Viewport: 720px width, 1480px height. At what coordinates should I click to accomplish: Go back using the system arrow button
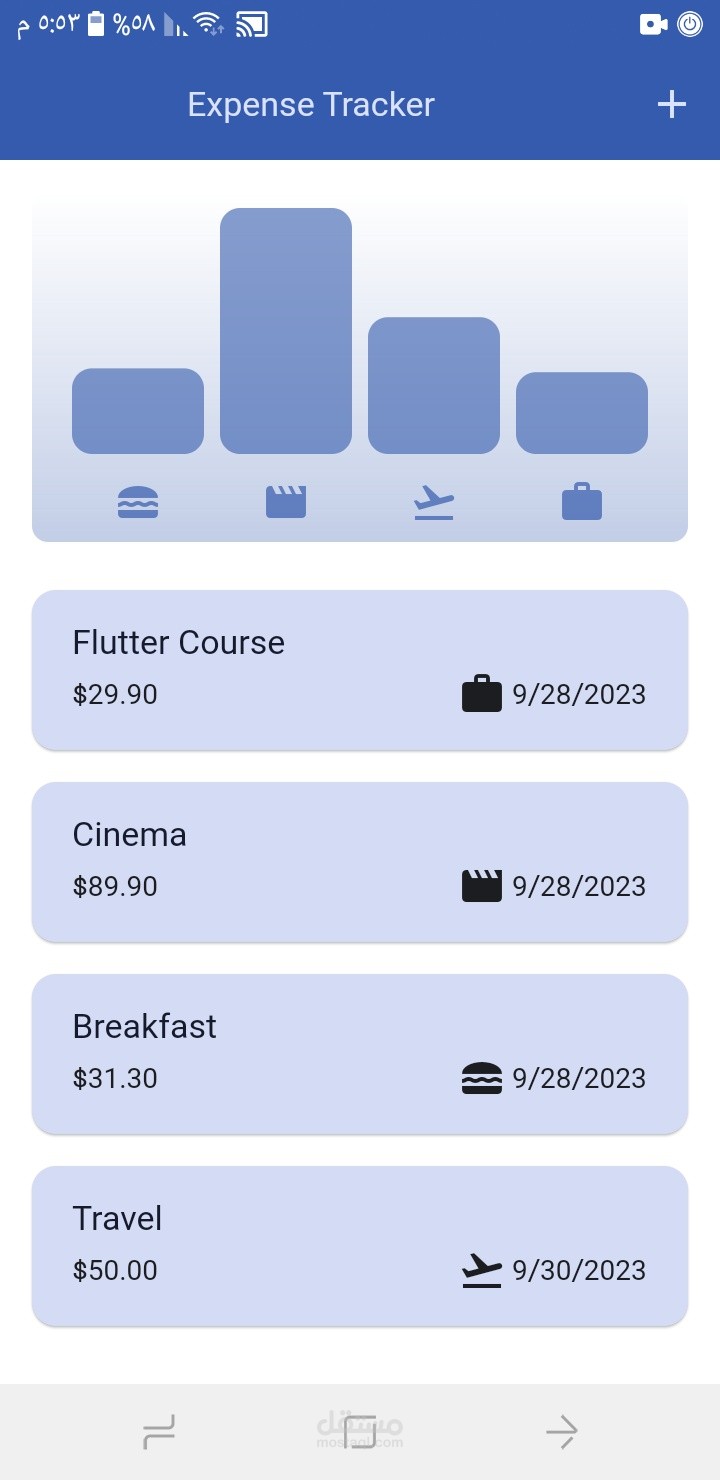pyautogui.click(x=561, y=1432)
